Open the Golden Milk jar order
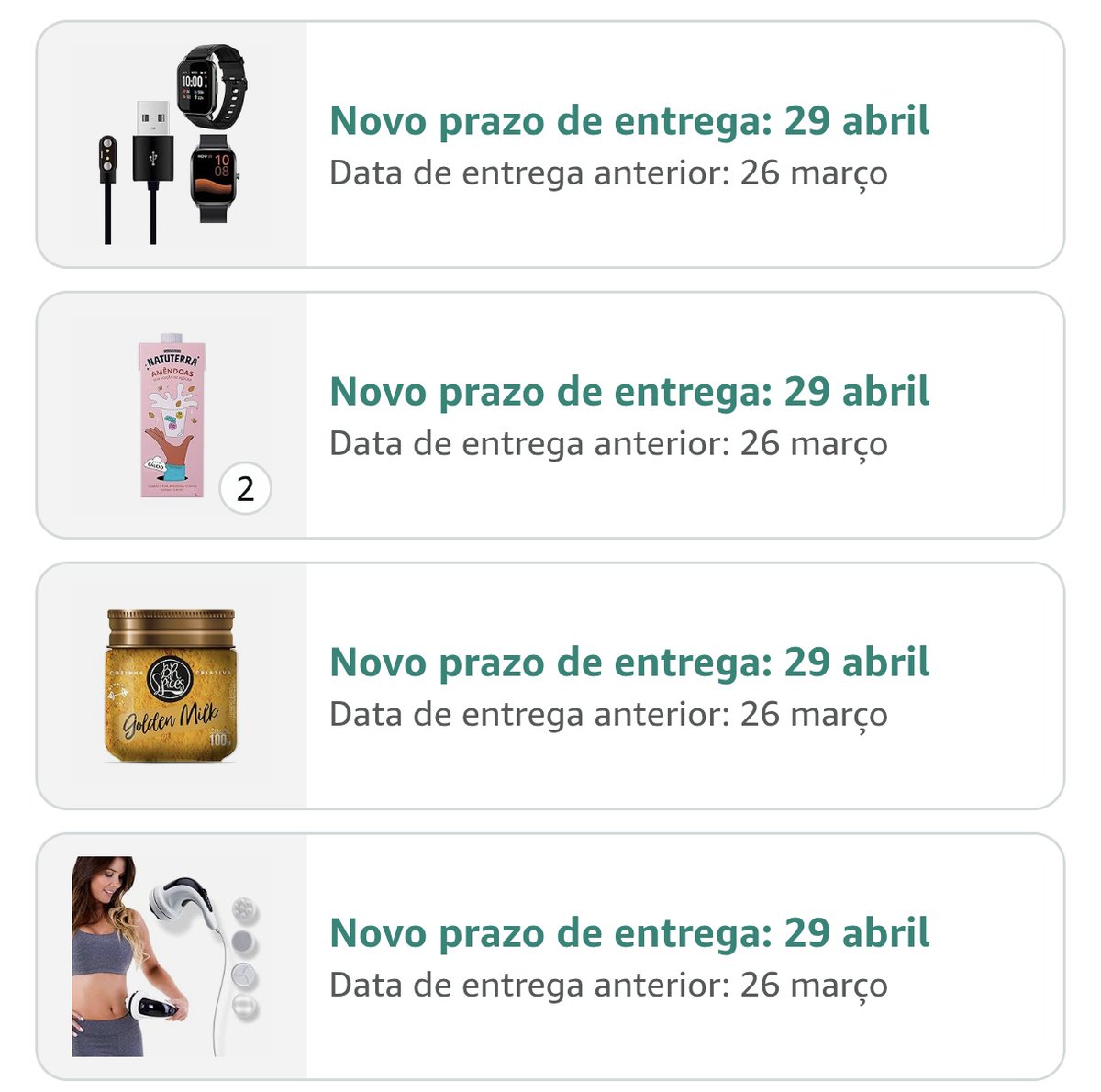Viewport: 1101px width, 1092px height. (550, 686)
